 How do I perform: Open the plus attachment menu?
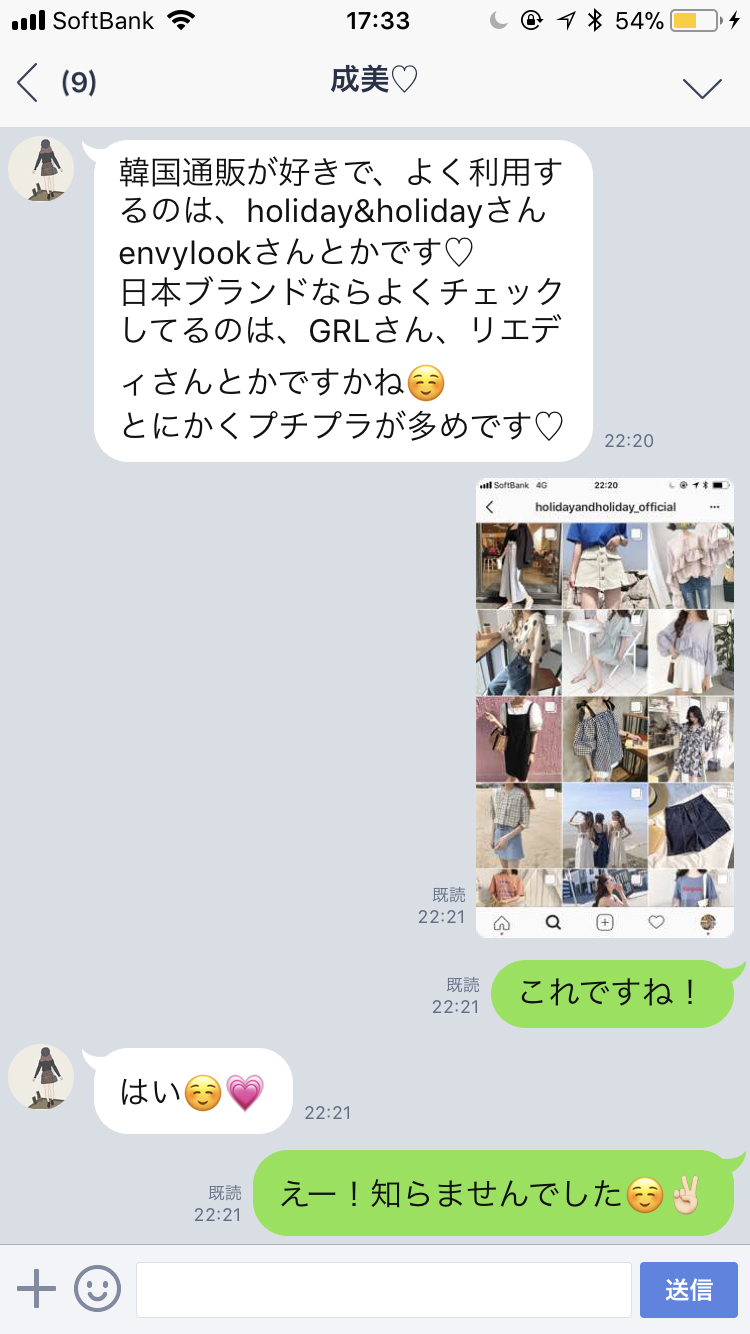tap(37, 1289)
